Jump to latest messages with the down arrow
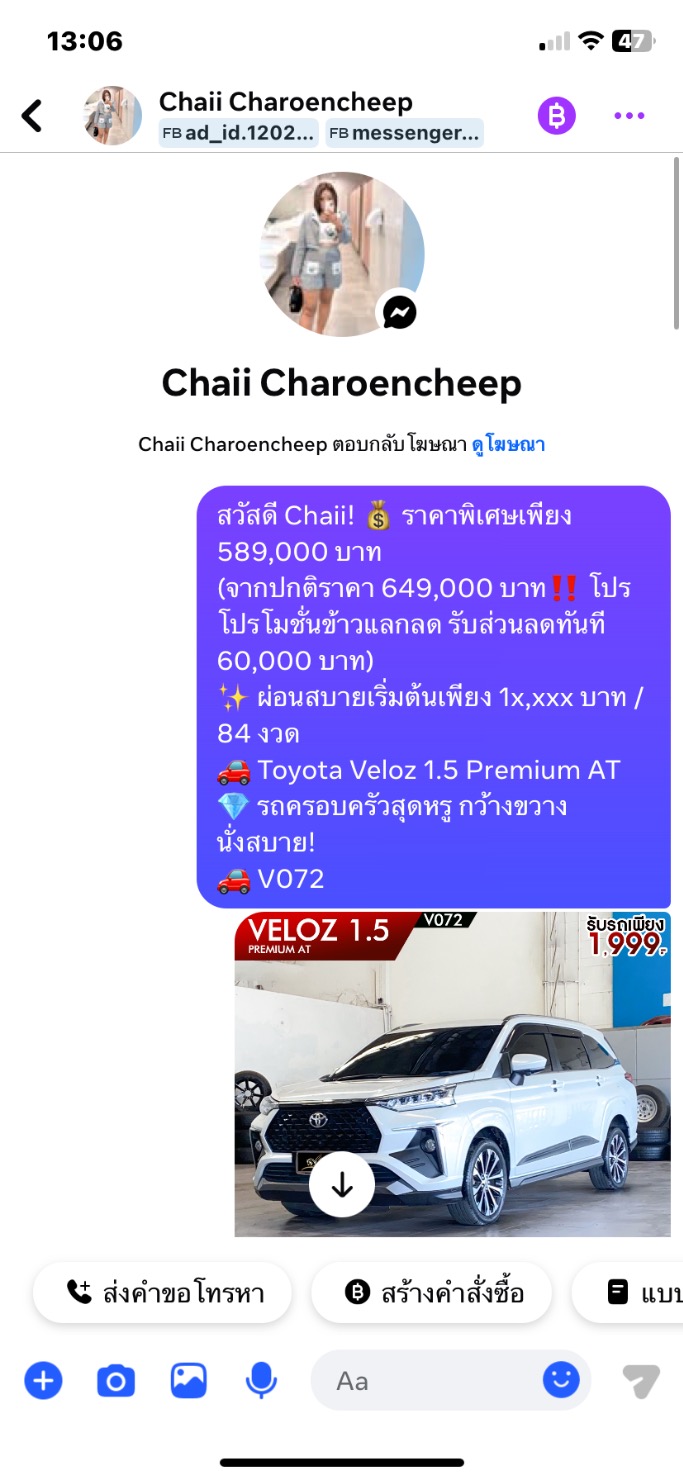Screen dimensions: 683x1480 click(342, 1185)
